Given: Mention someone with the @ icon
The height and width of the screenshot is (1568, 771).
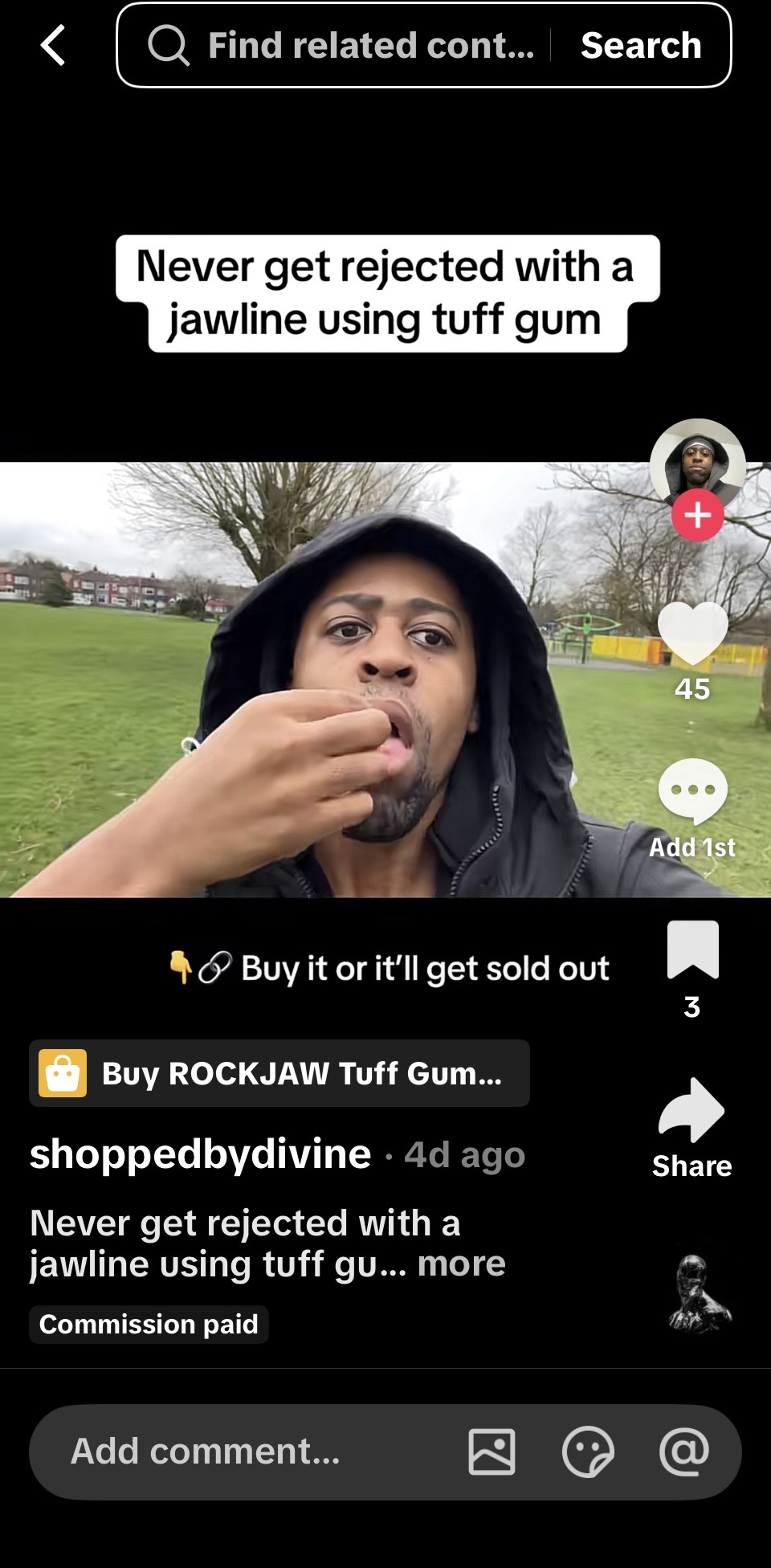Looking at the screenshot, I should click(684, 1452).
